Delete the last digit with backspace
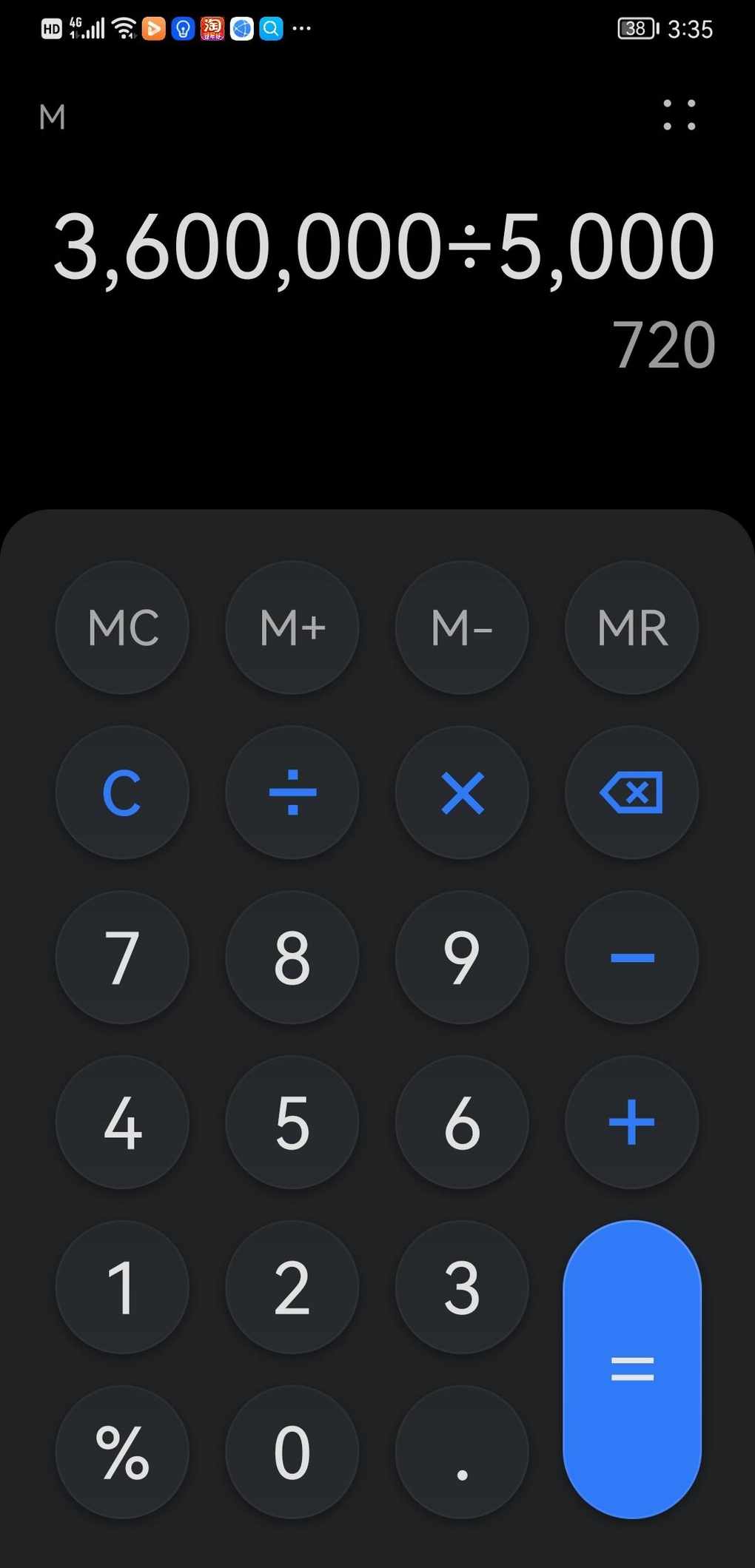The width and height of the screenshot is (755, 1568). pos(631,793)
